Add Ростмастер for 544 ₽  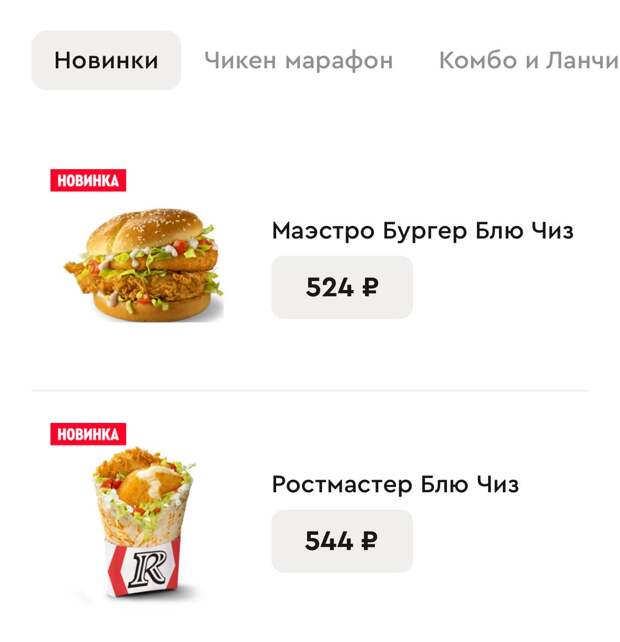pyautogui.click(x=342, y=541)
